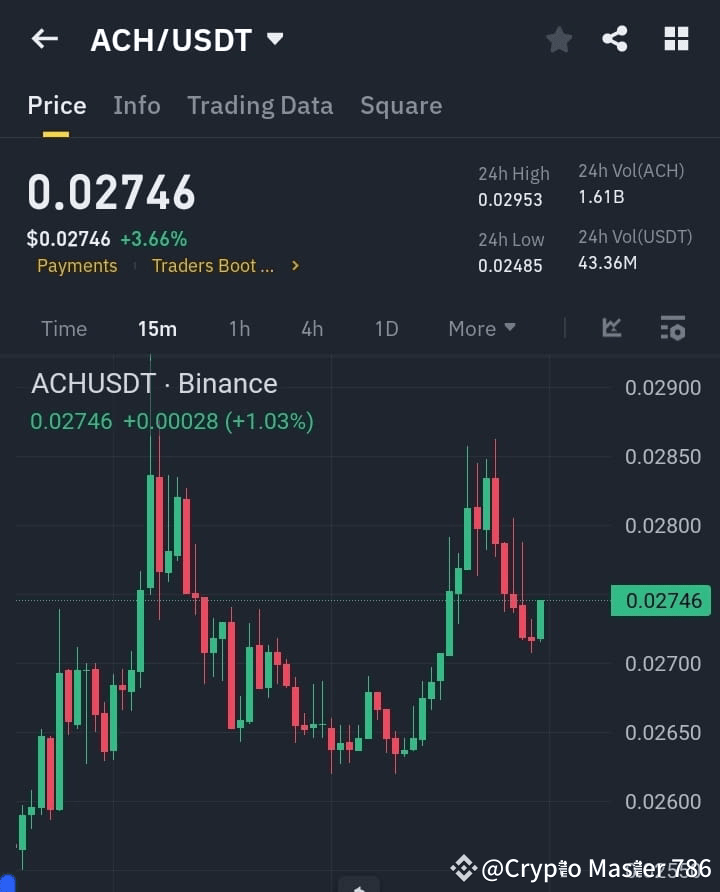The height and width of the screenshot is (892, 720).
Task: Select the 15m timeframe
Action: pyautogui.click(x=157, y=328)
